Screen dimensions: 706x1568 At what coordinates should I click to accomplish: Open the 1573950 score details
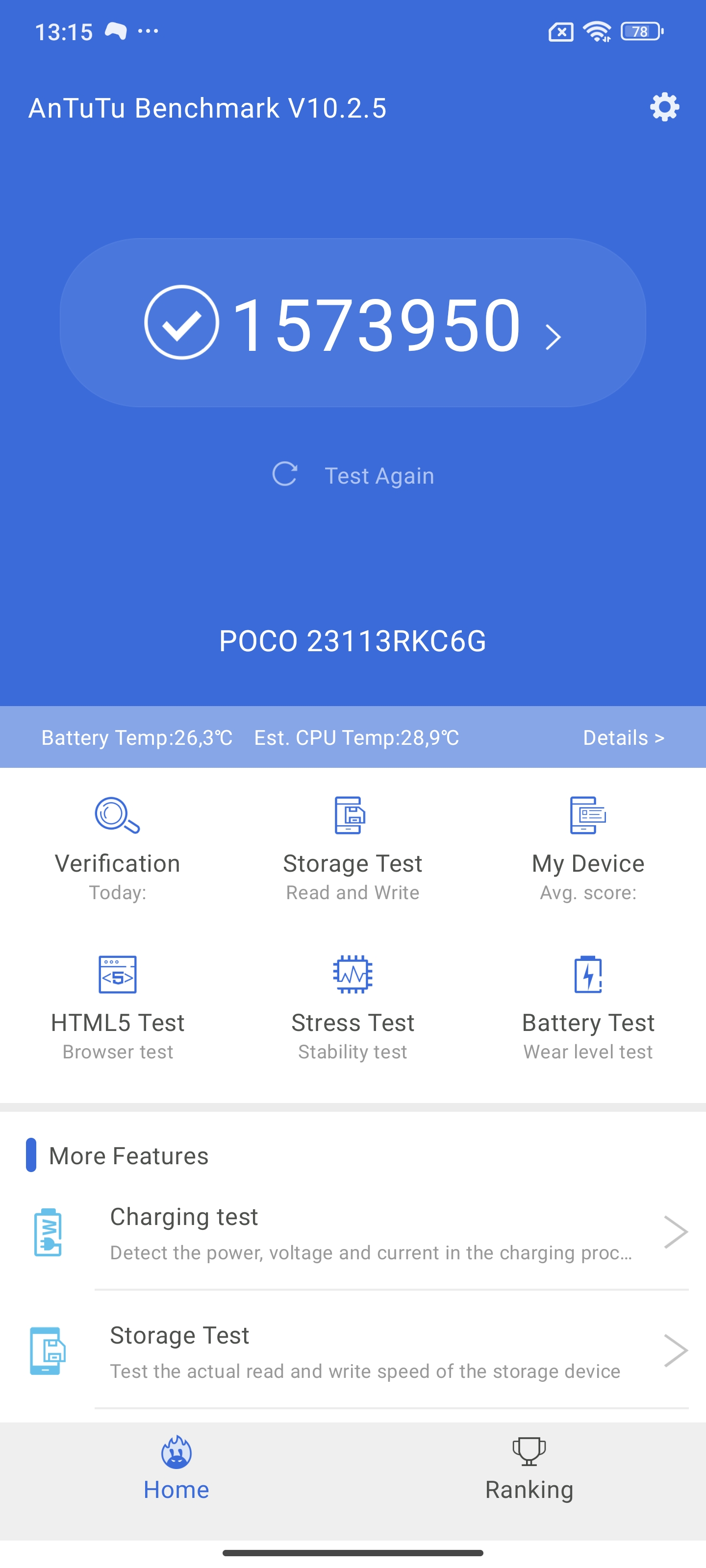pos(353,322)
